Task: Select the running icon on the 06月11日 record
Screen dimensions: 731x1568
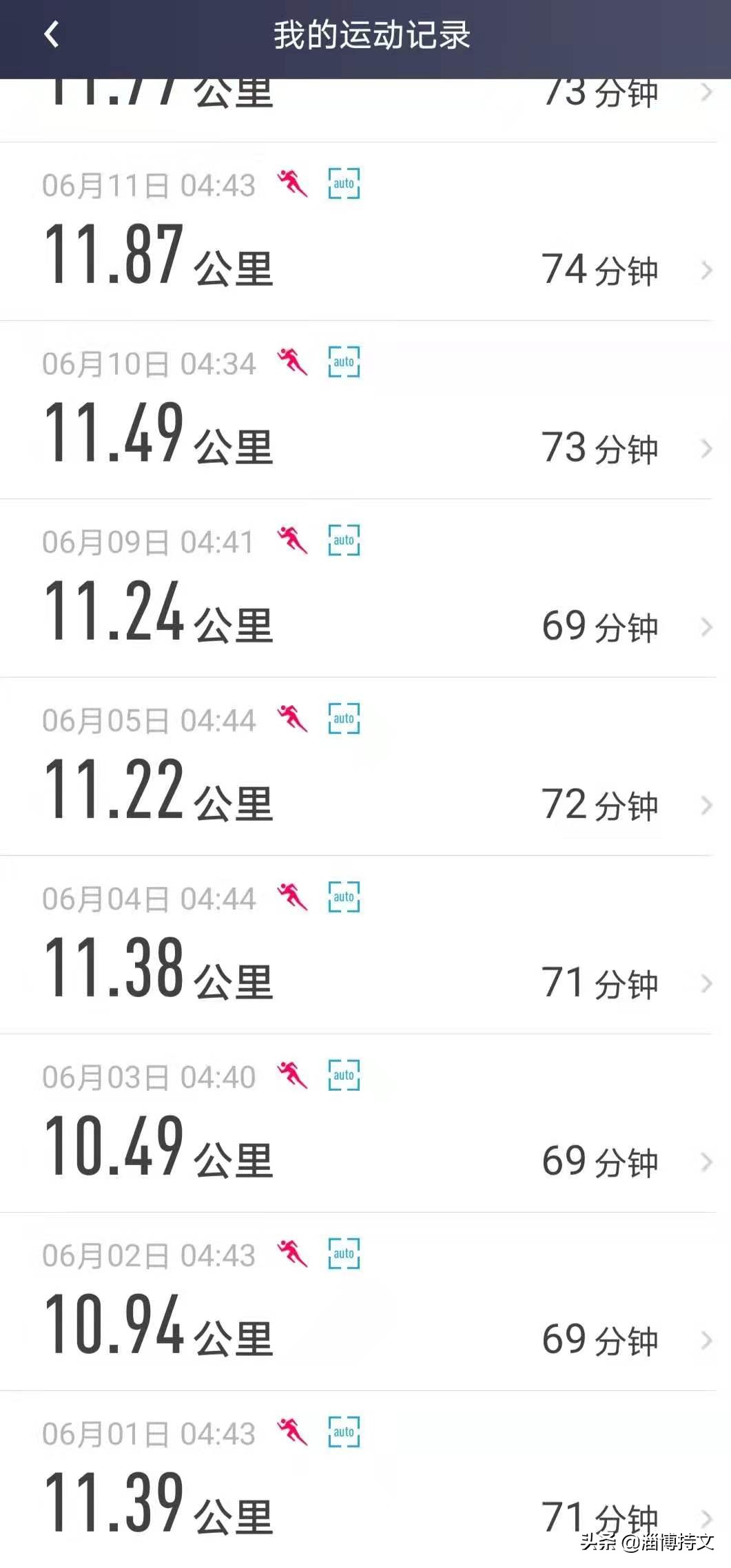Action: pyautogui.click(x=294, y=184)
